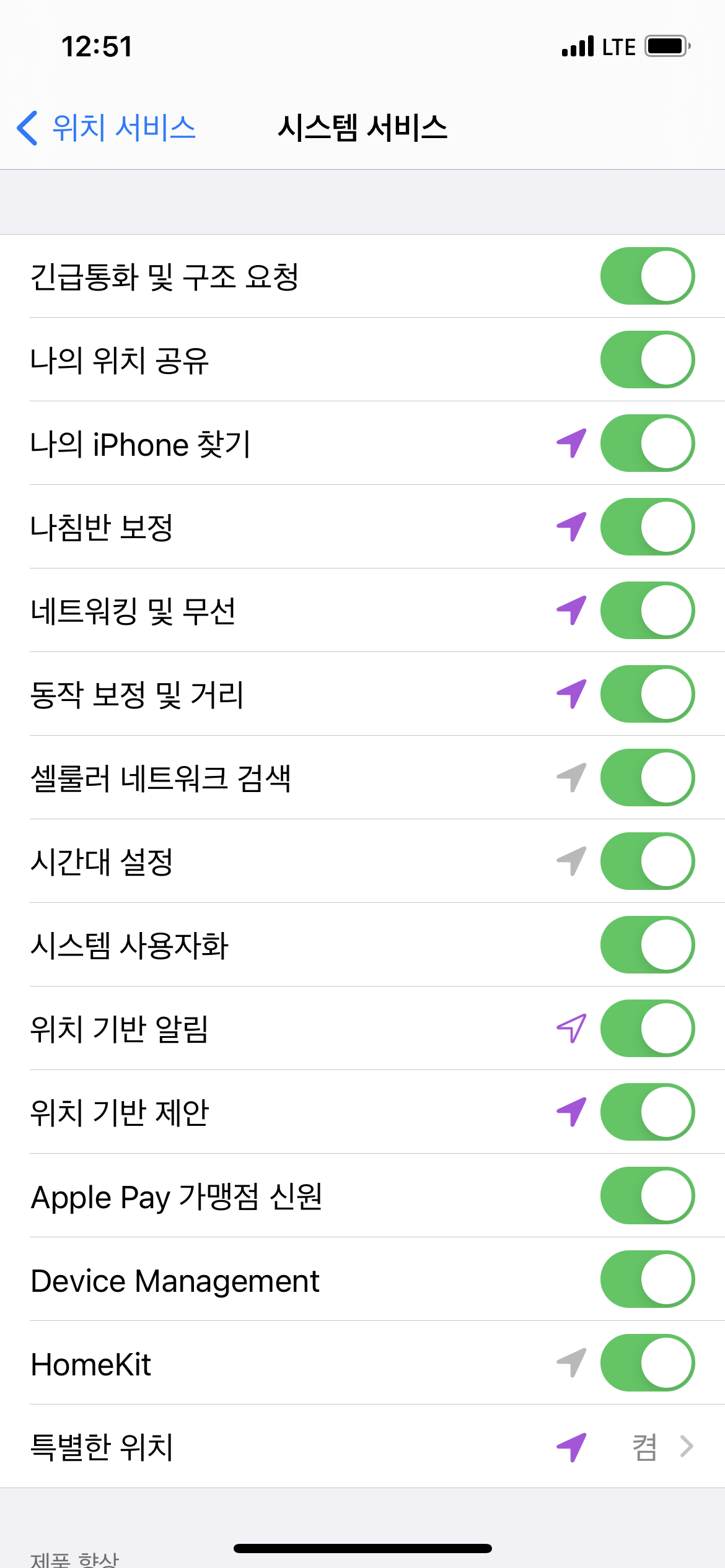The image size is (725, 1568).
Task: Disable 위치 기반 제안 switch
Action: (647, 1112)
